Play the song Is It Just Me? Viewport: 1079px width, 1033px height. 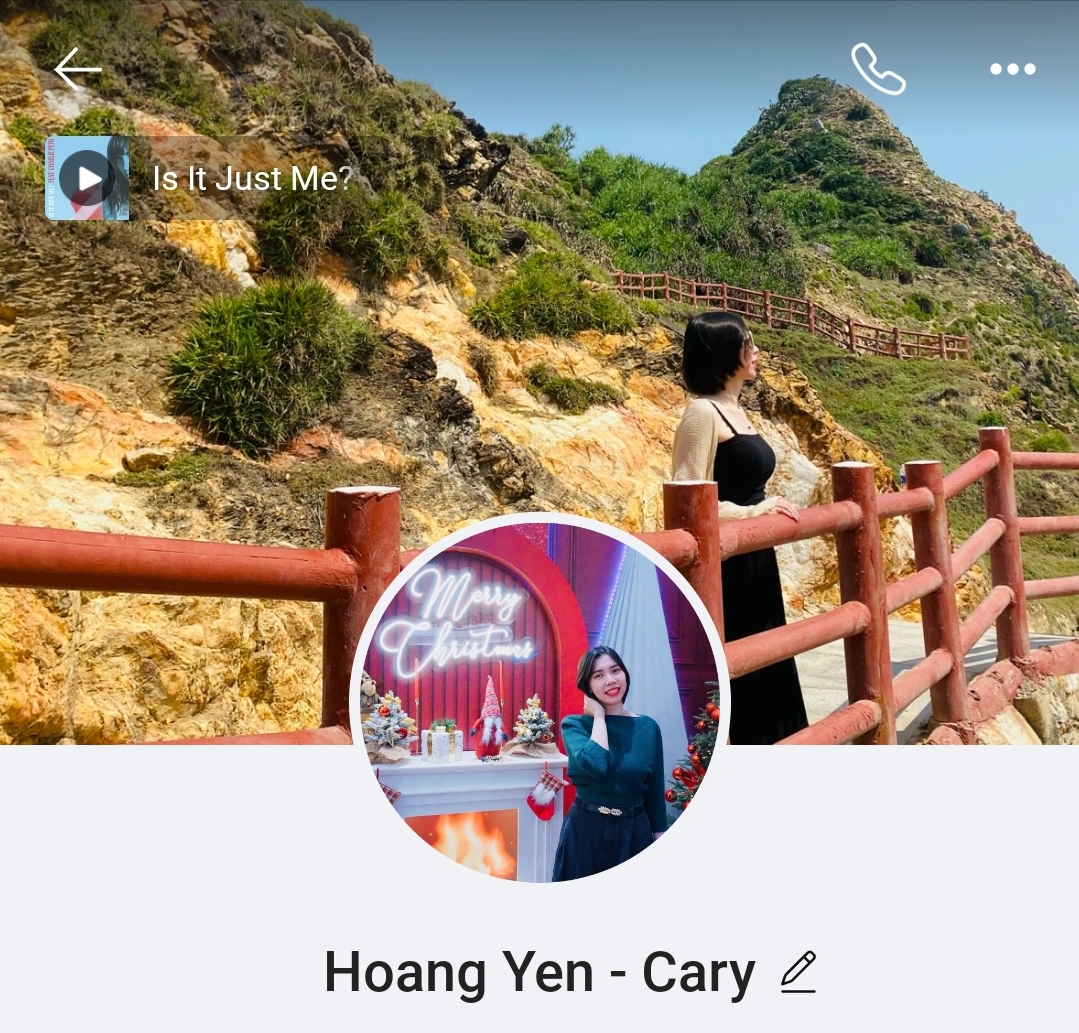tap(88, 179)
